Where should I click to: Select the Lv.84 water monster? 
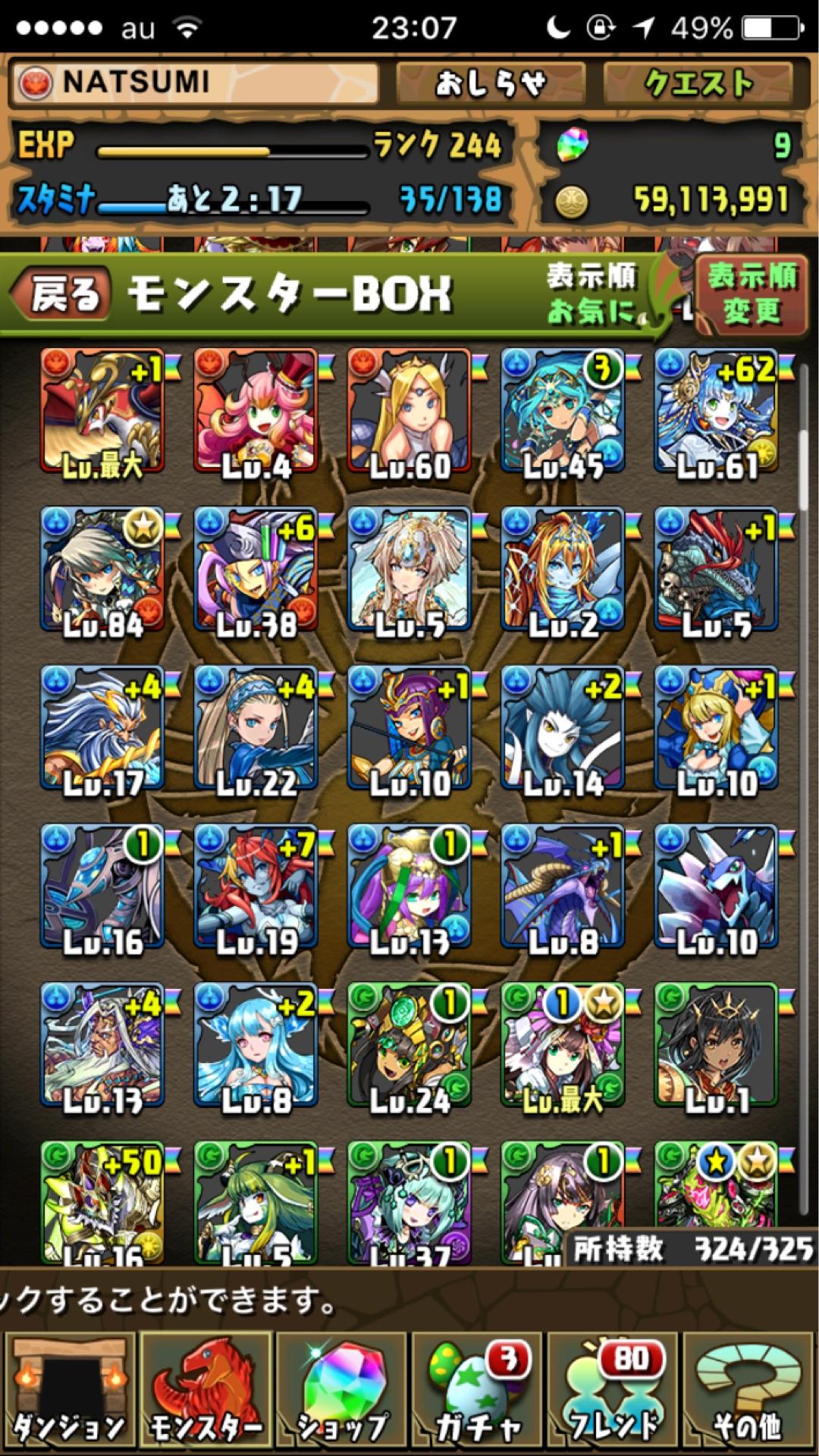pos(102,571)
